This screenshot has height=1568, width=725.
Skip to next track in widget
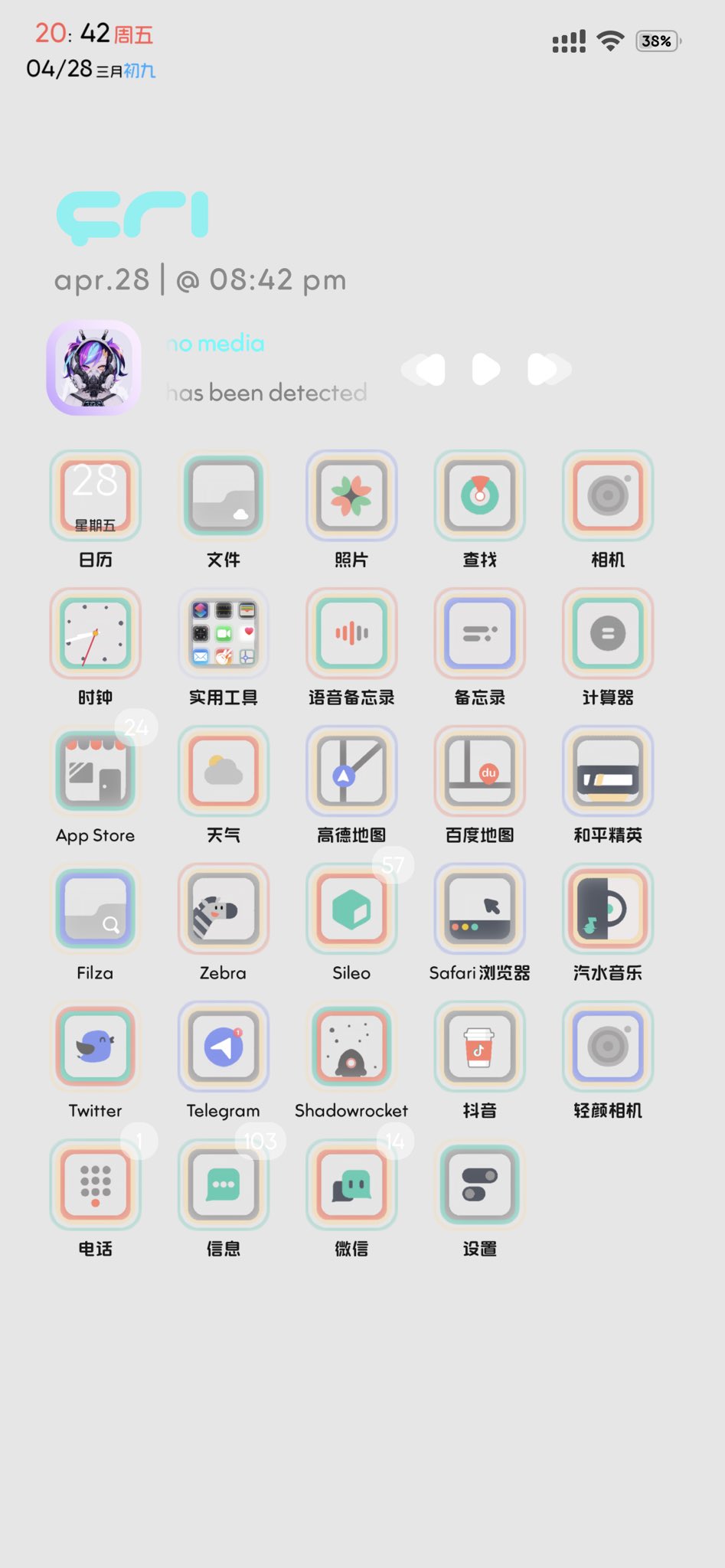pos(548,369)
